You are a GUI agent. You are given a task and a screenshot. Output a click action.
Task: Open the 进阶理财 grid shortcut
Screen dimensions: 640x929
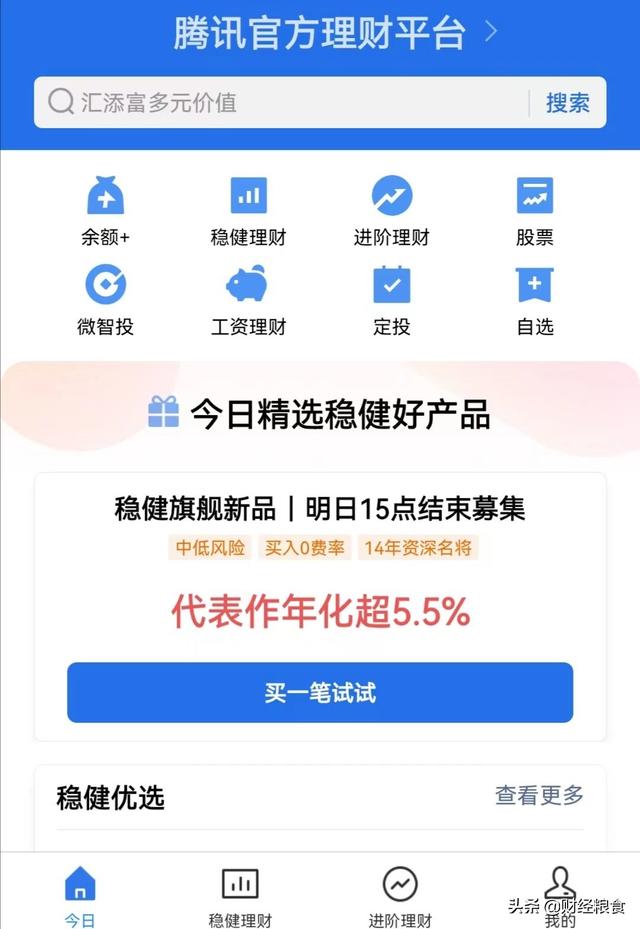(x=391, y=210)
